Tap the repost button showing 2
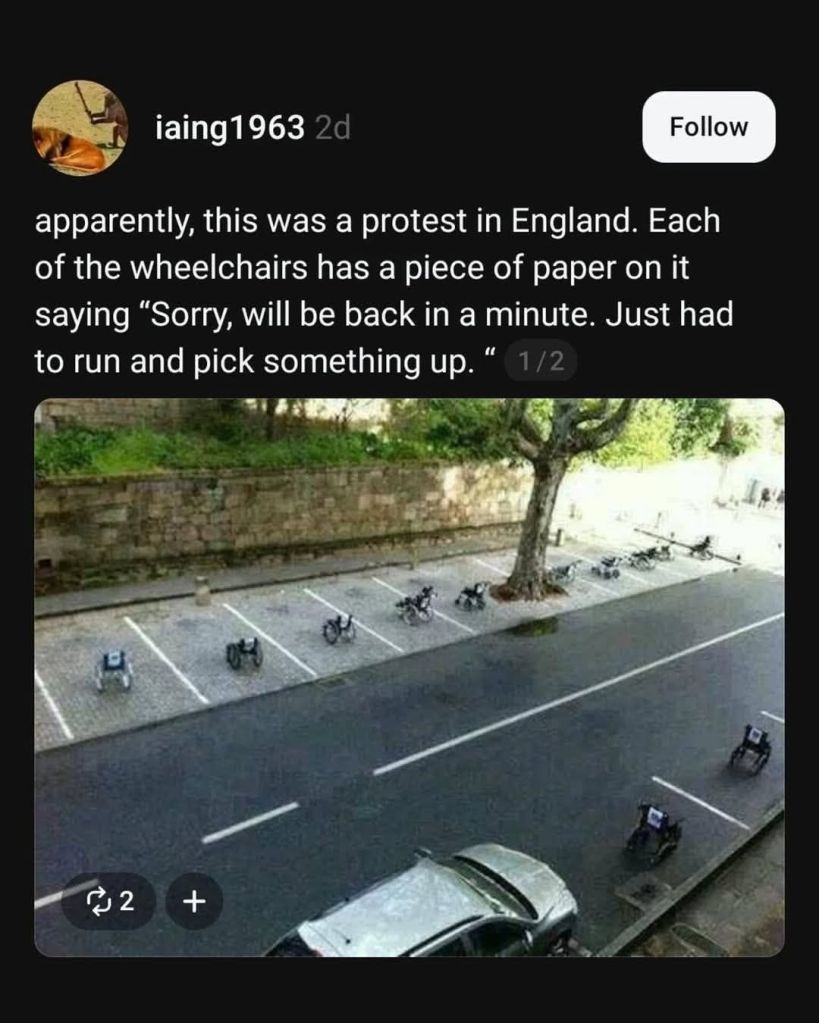The width and height of the screenshot is (819, 1023). [x=108, y=901]
